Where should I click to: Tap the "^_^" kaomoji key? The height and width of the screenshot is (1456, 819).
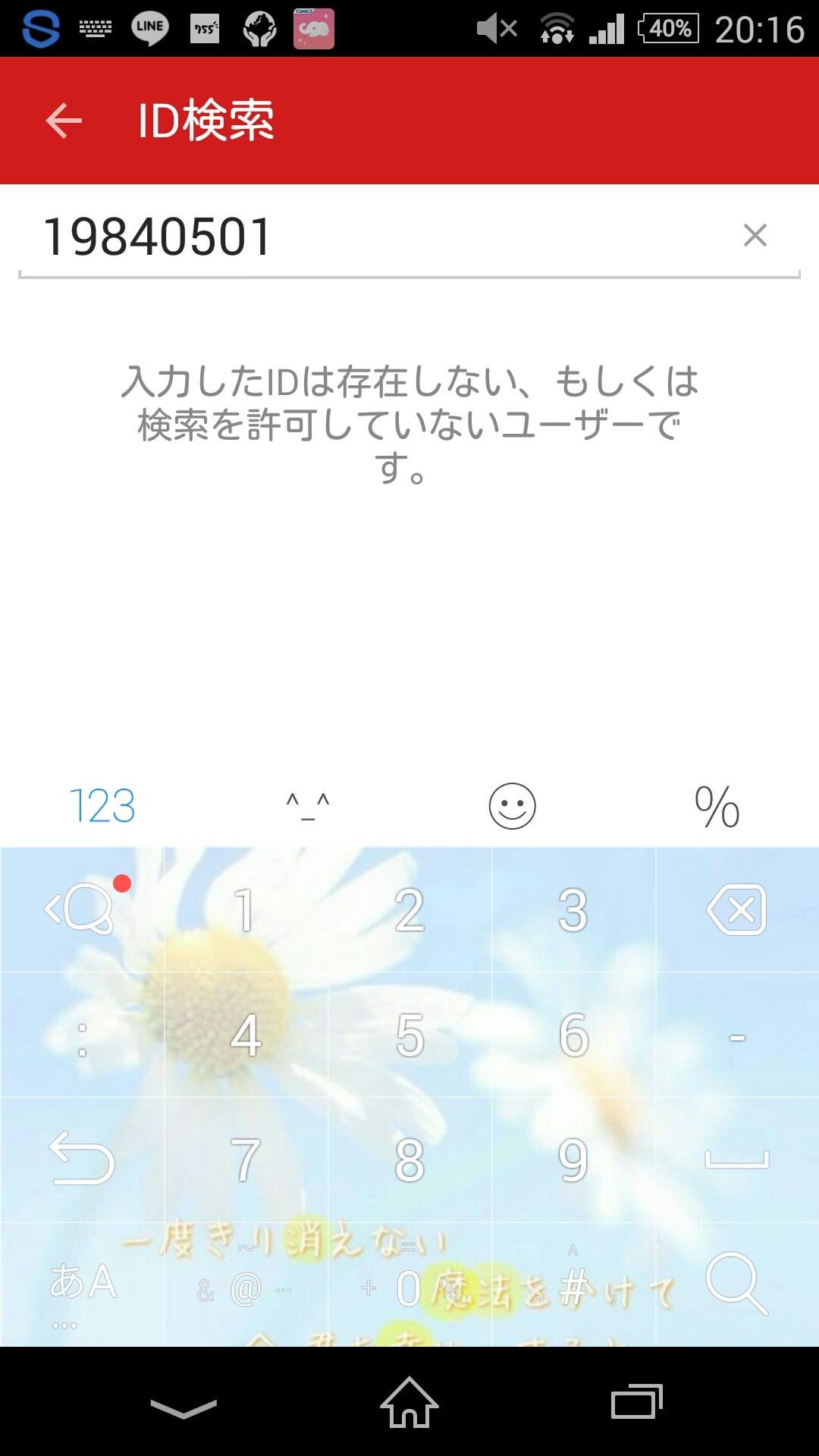coord(306,806)
